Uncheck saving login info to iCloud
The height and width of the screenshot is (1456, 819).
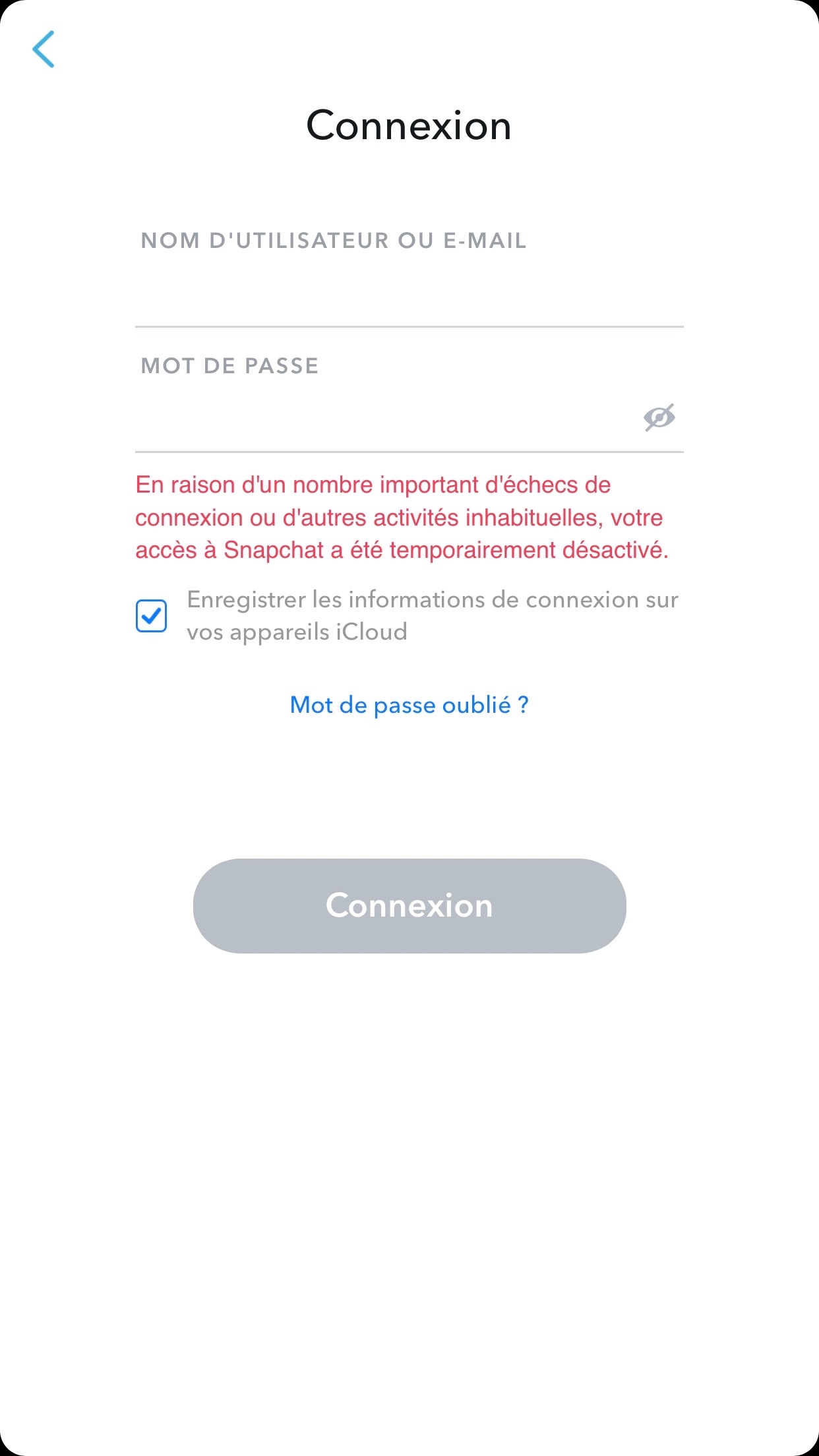click(152, 616)
